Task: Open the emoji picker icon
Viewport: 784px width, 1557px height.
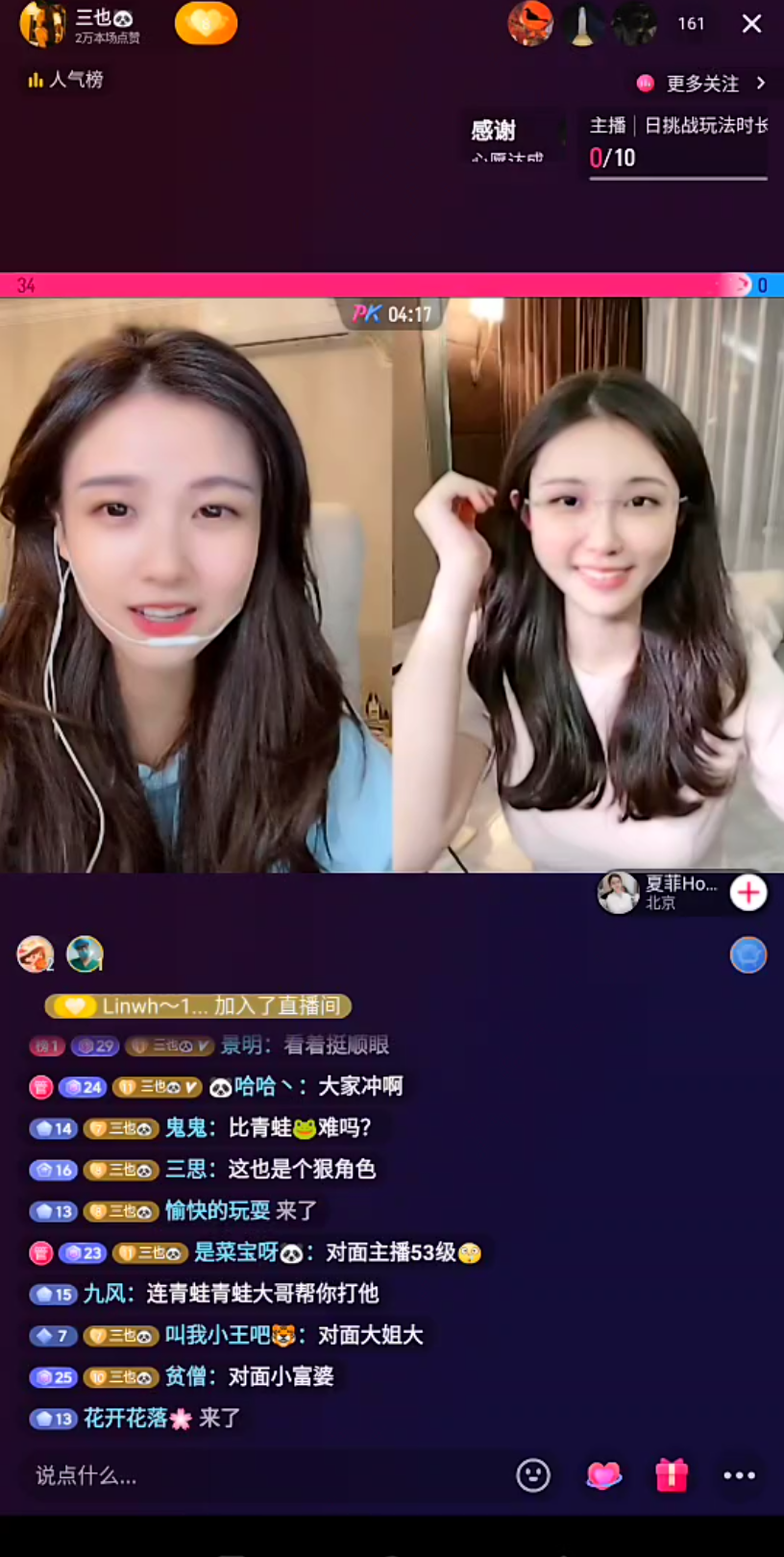Action: click(x=533, y=1475)
